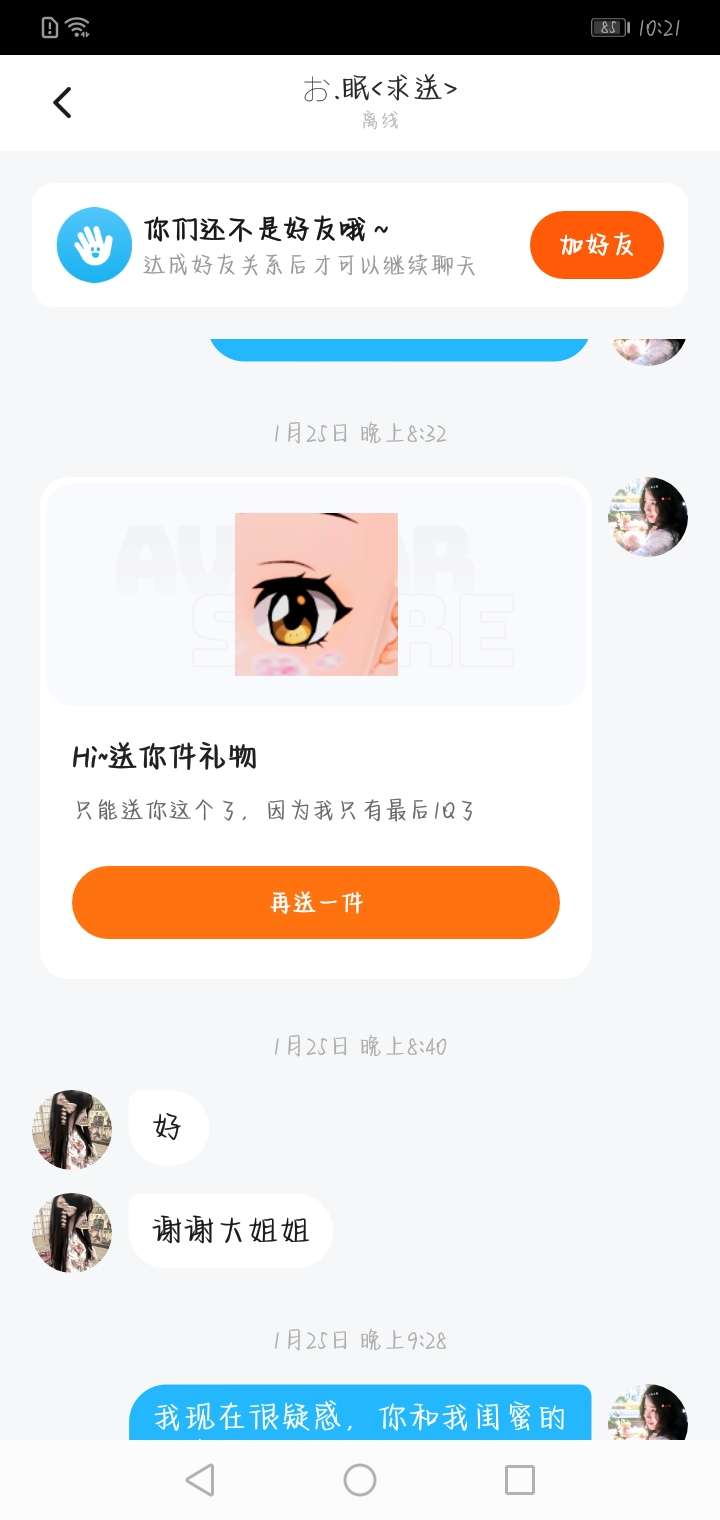Open my avatar beside the gift card

tap(648, 517)
